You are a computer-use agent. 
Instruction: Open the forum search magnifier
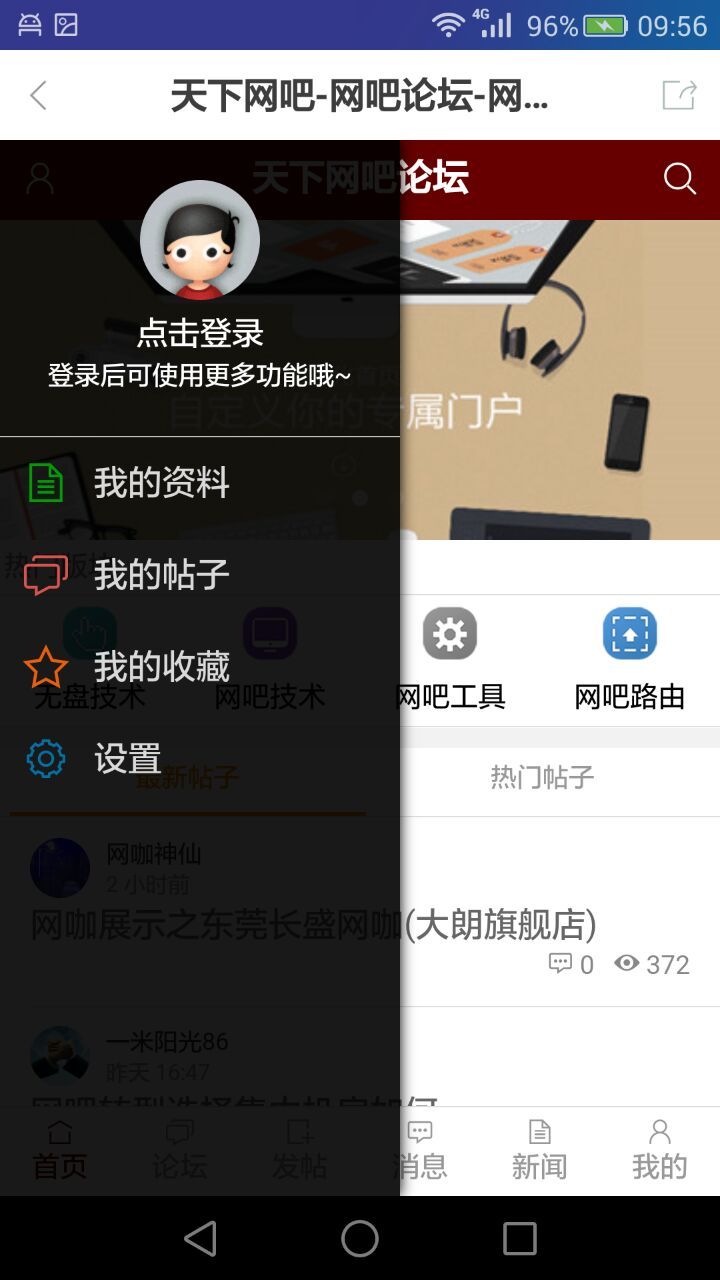click(679, 179)
